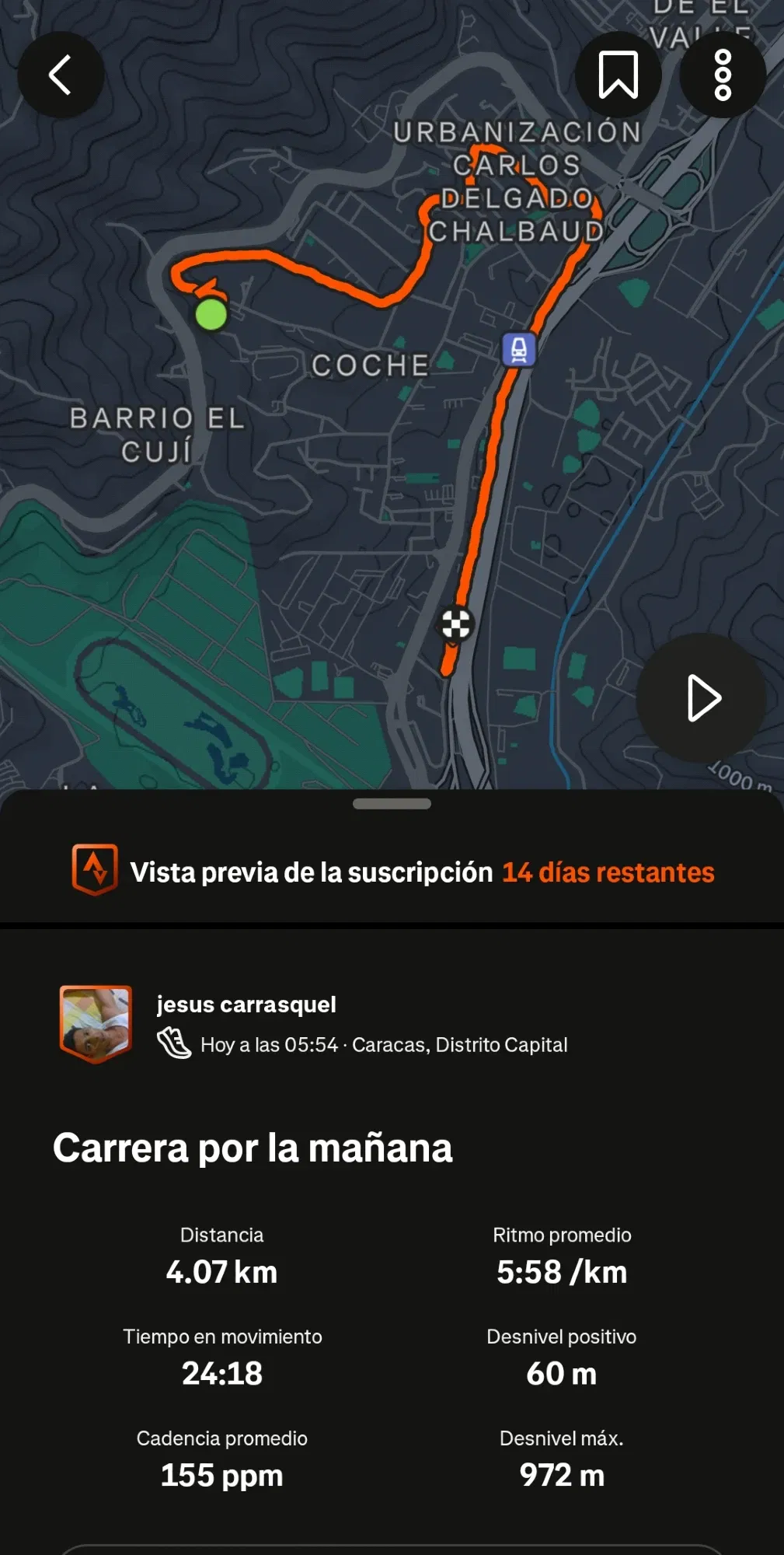The width and height of the screenshot is (784, 1555).
Task: Select the train station marker on the map
Action: click(519, 348)
